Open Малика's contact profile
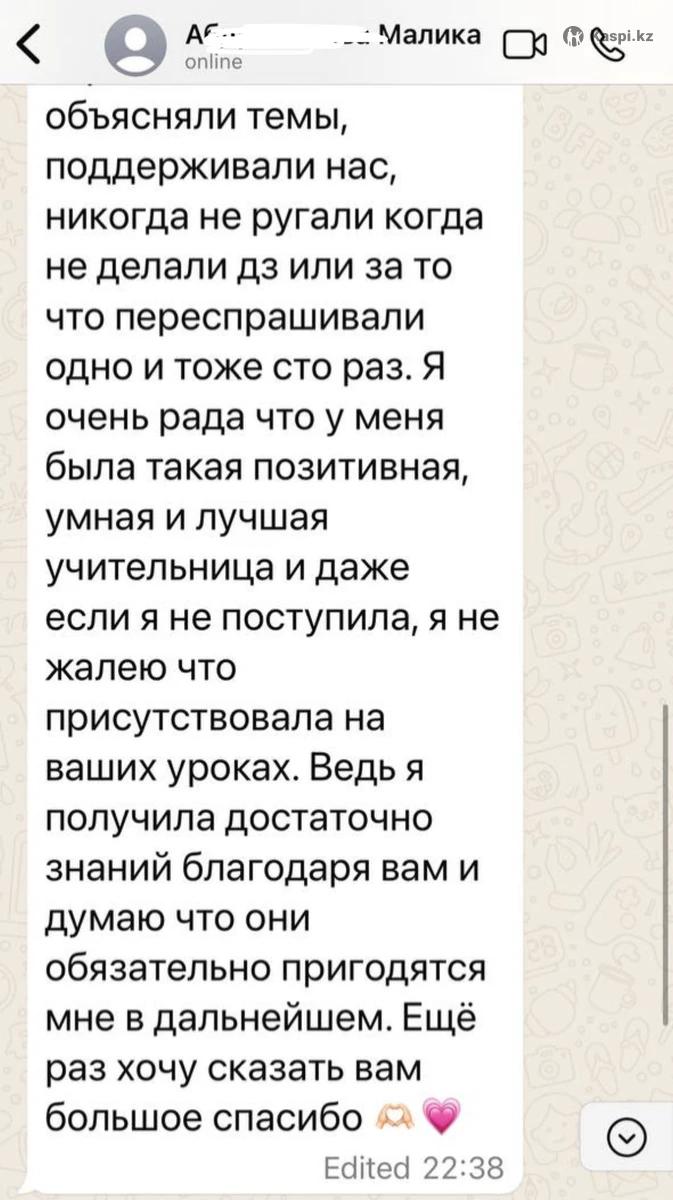The image size is (673, 1200). [x=330, y=42]
